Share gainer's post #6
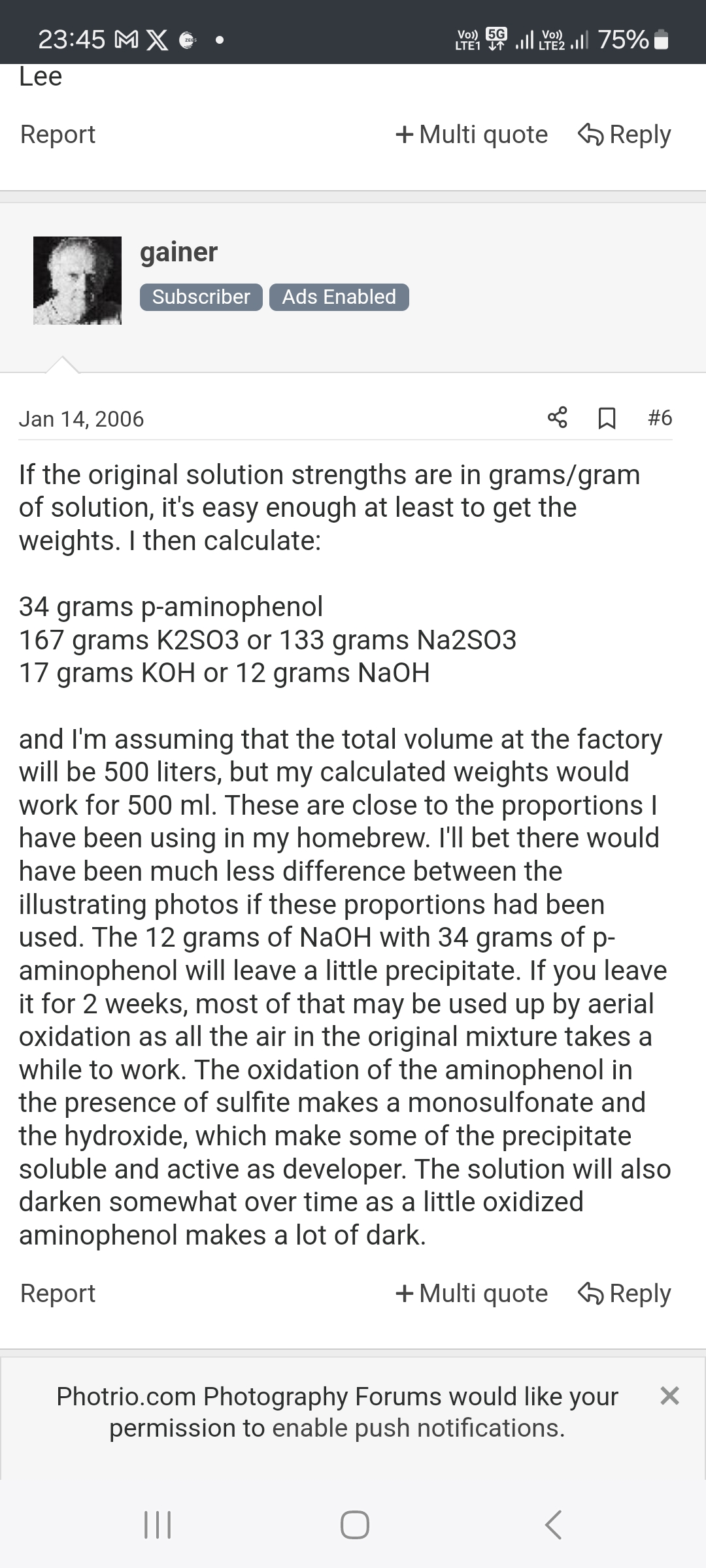 557,417
